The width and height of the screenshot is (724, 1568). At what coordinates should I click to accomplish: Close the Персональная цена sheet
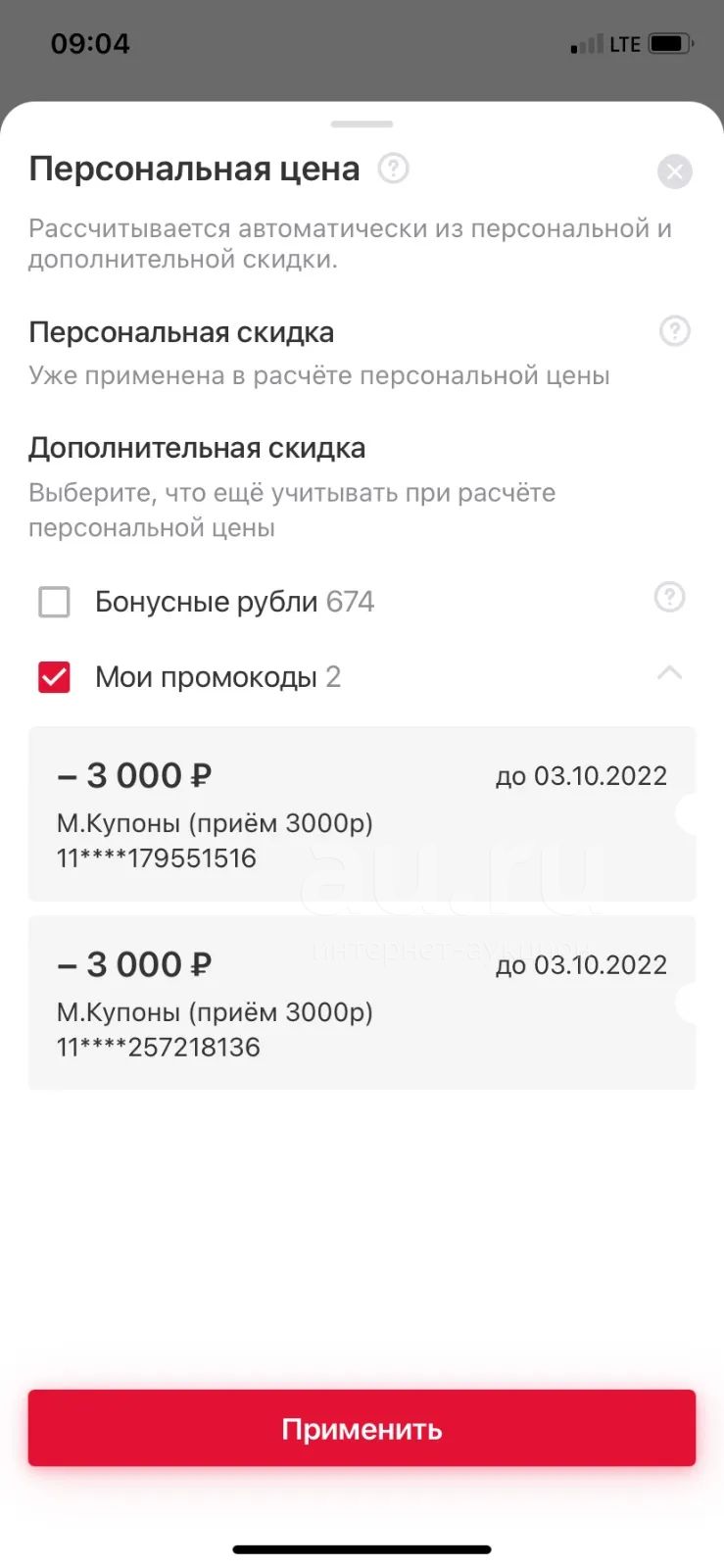pyautogui.click(x=674, y=172)
